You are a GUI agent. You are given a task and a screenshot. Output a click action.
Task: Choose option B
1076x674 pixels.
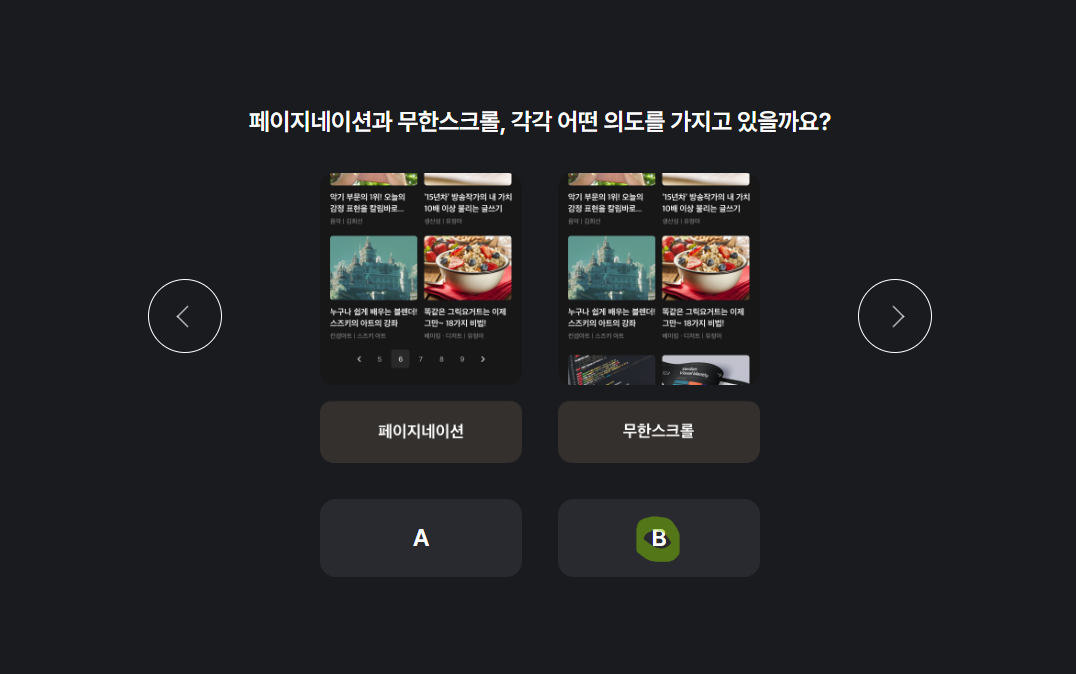click(x=659, y=538)
